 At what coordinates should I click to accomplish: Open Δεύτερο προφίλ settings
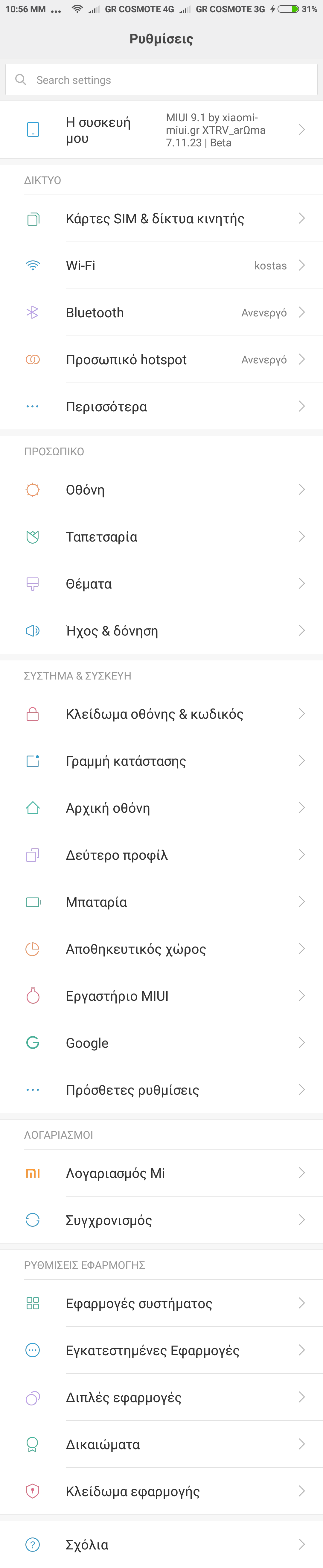coord(161,855)
